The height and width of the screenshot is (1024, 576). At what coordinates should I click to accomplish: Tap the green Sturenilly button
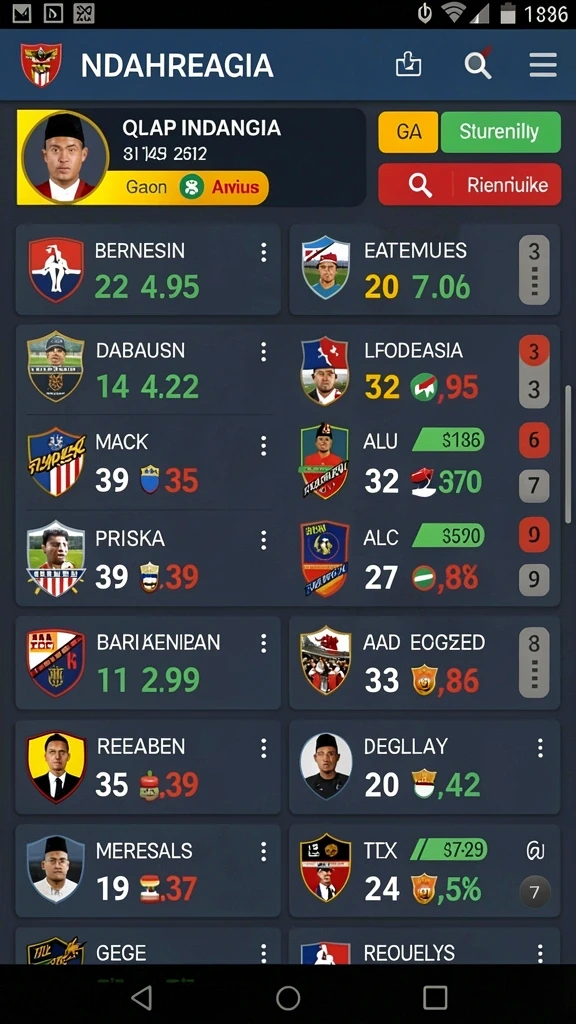coord(501,132)
